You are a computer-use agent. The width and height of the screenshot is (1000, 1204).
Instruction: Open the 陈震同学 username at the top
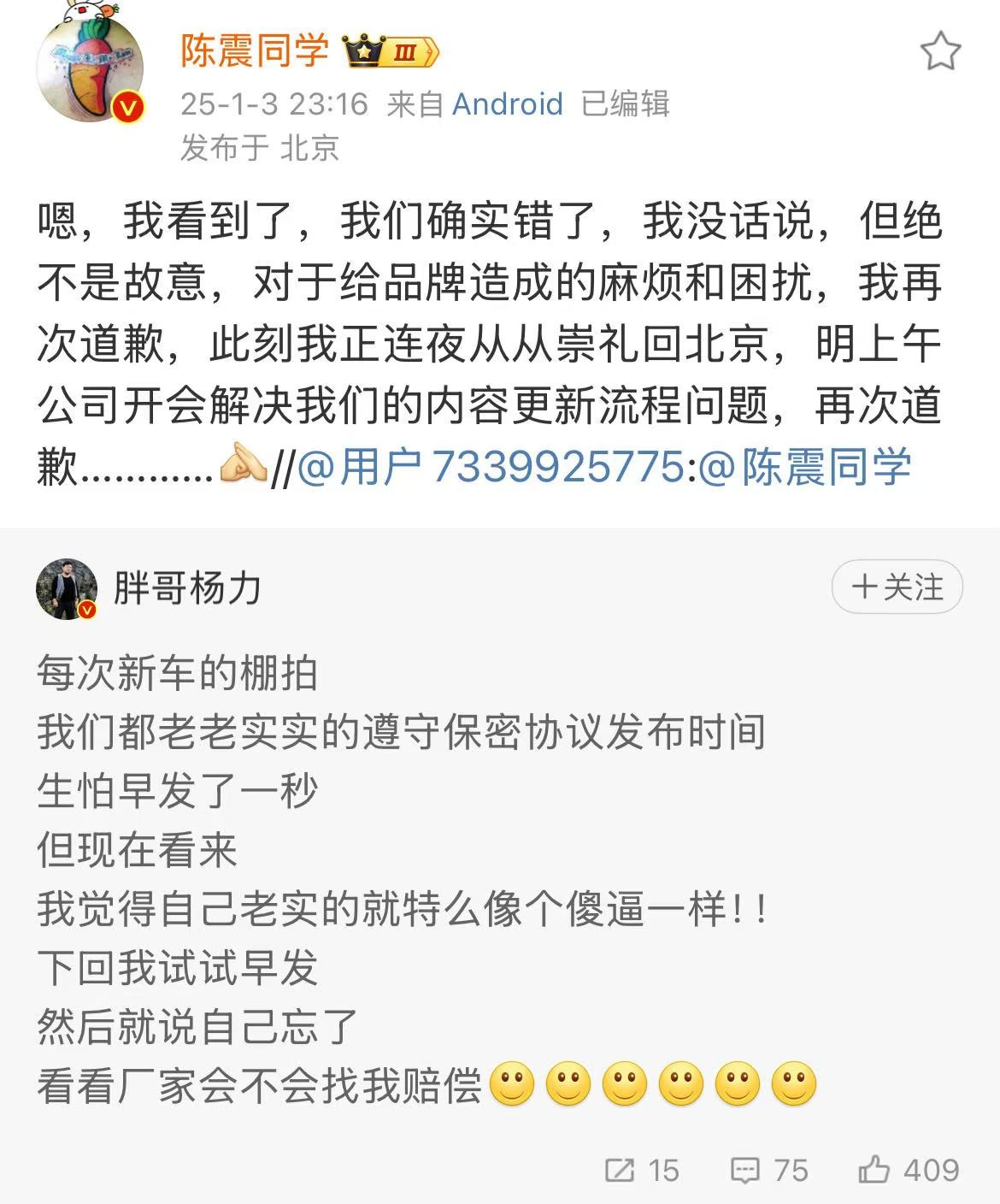(255, 51)
